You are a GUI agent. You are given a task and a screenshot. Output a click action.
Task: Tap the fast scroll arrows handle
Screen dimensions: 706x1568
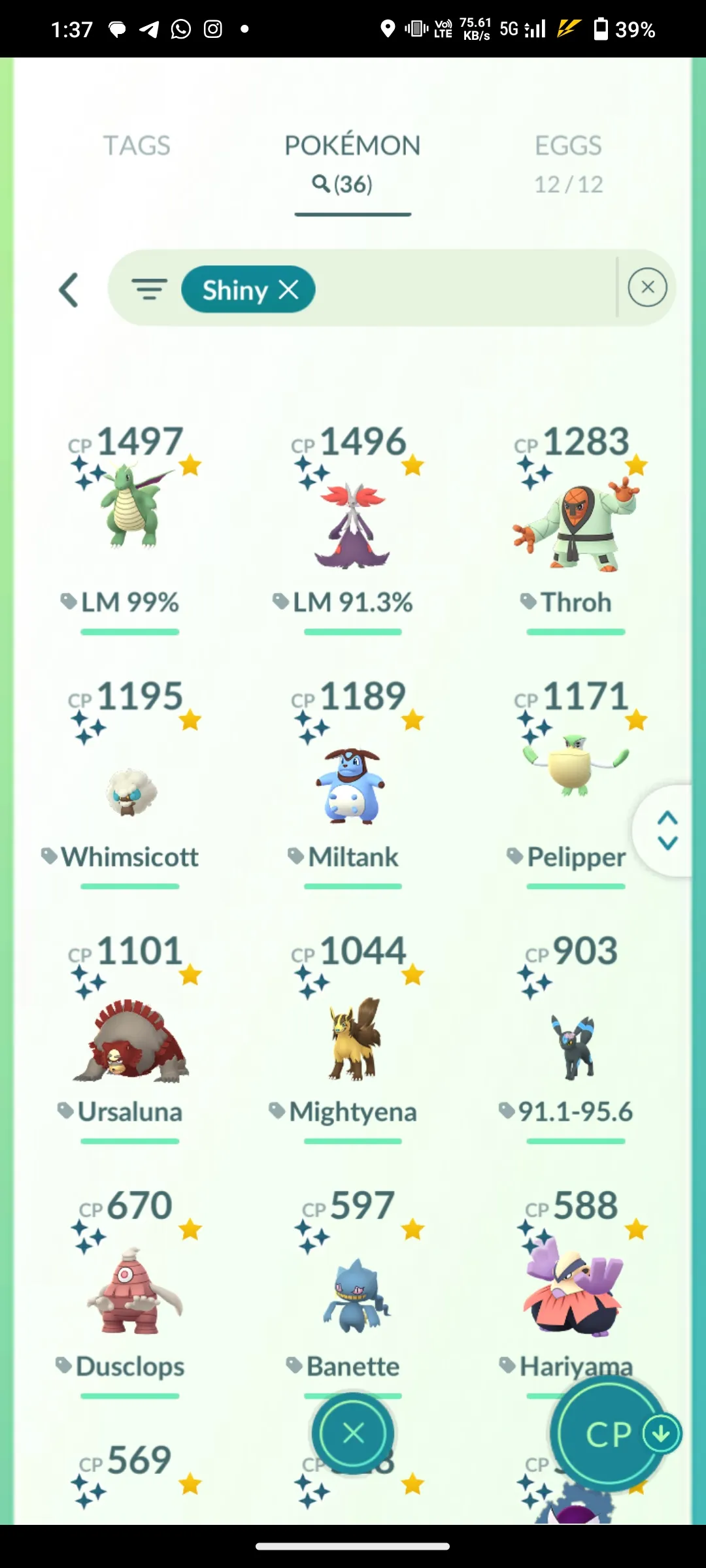click(x=667, y=830)
